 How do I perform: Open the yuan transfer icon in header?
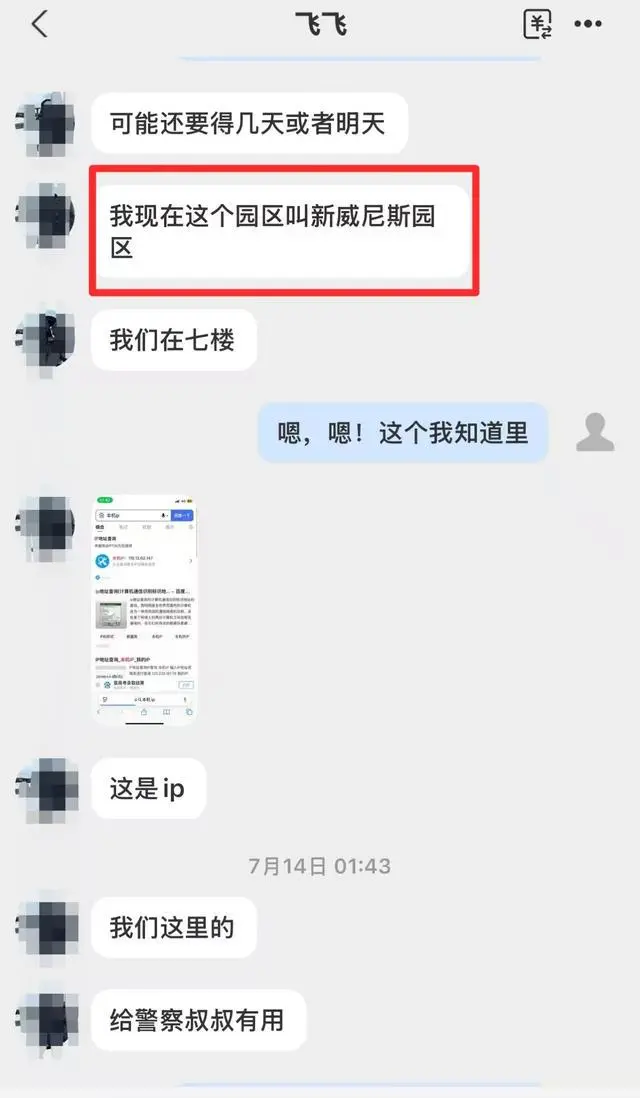coord(538,24)
